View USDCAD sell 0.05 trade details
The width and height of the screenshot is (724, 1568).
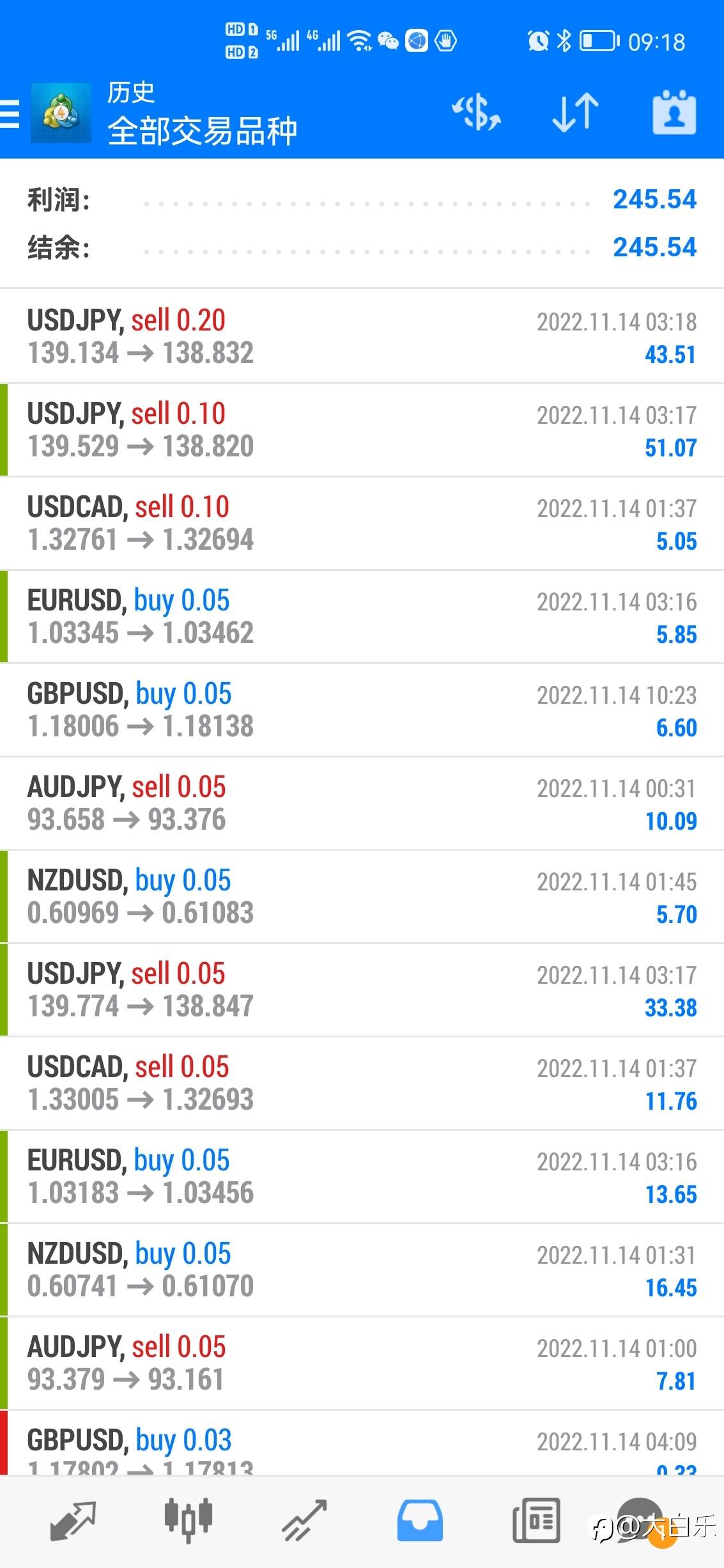tap(362, 1083)
